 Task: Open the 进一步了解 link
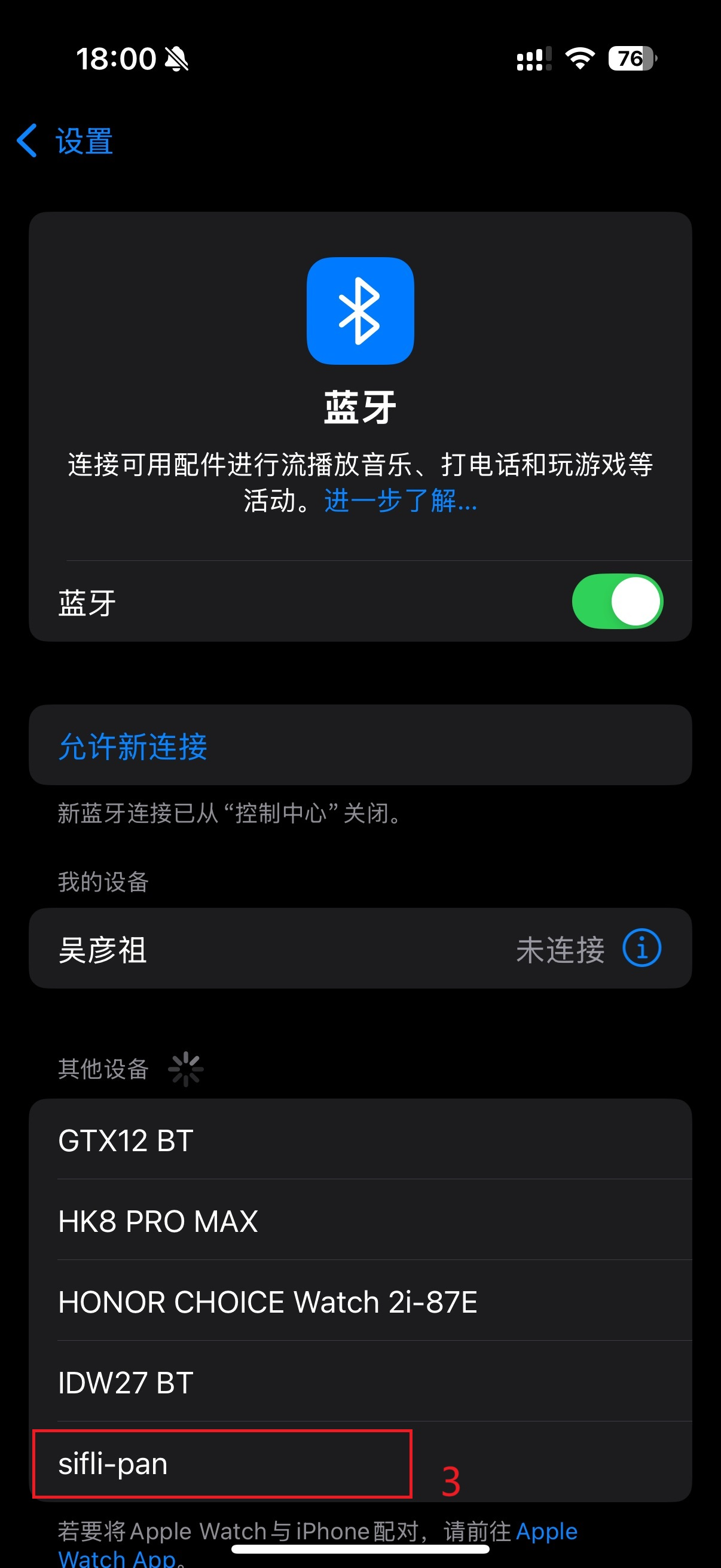(x=401, y=501)
